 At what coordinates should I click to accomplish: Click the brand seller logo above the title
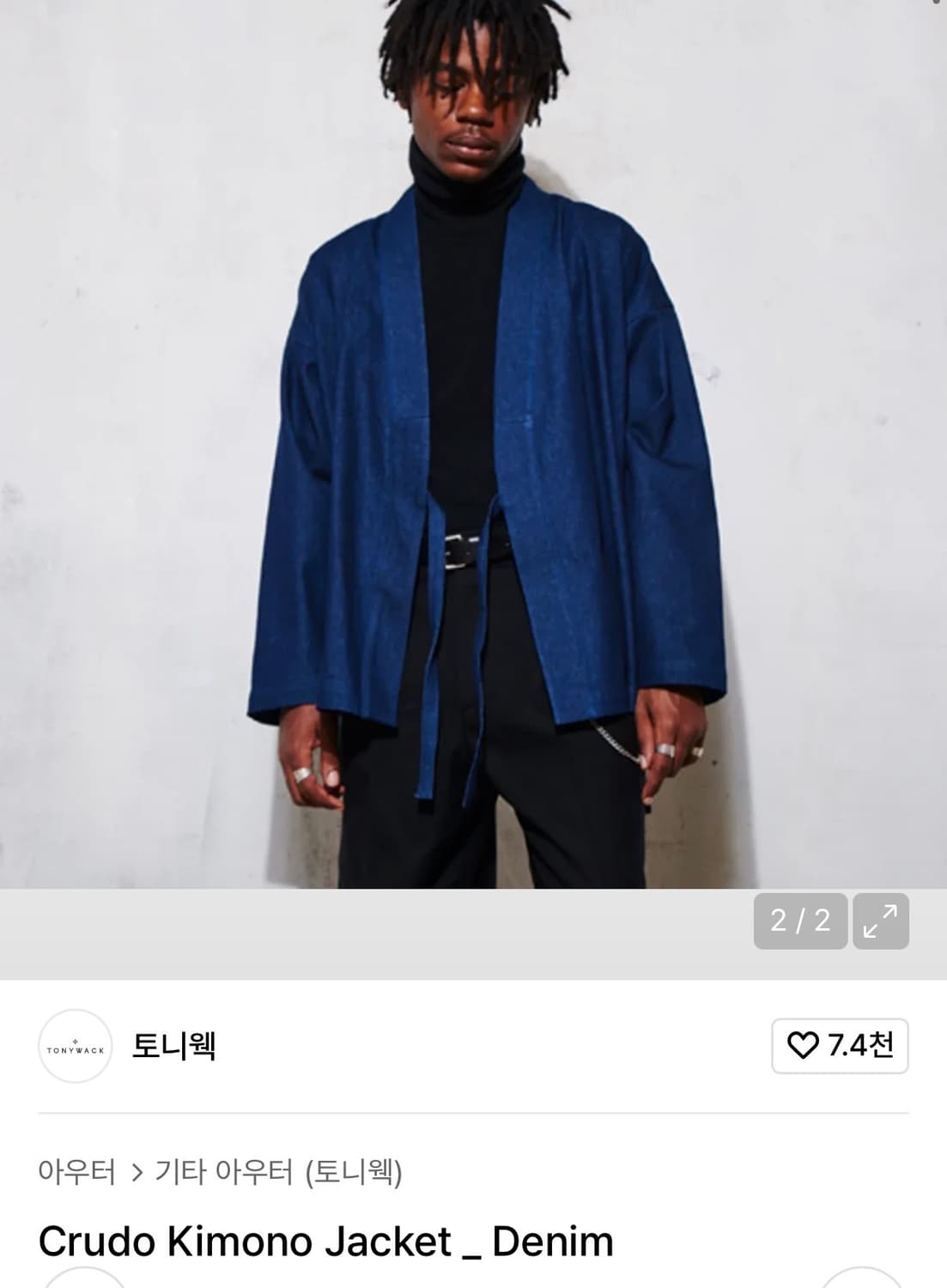click(x=76, y=1046)
